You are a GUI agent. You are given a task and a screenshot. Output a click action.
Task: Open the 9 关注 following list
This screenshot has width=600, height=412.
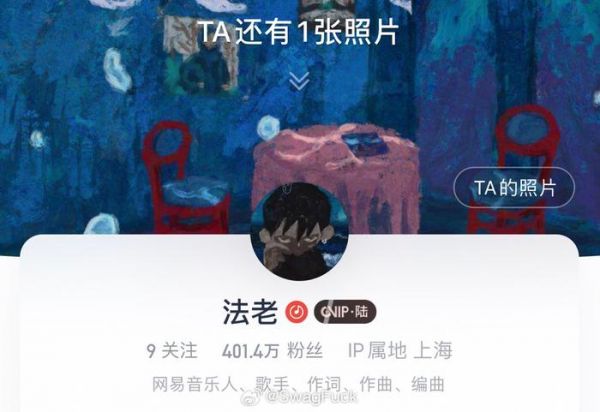tap(172, 350)
